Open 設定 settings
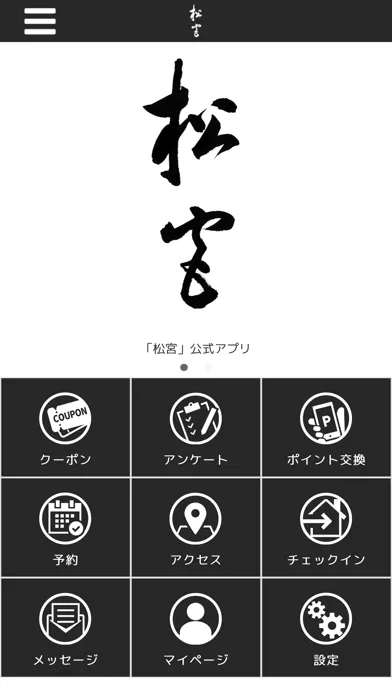 (x=326, y=628)
